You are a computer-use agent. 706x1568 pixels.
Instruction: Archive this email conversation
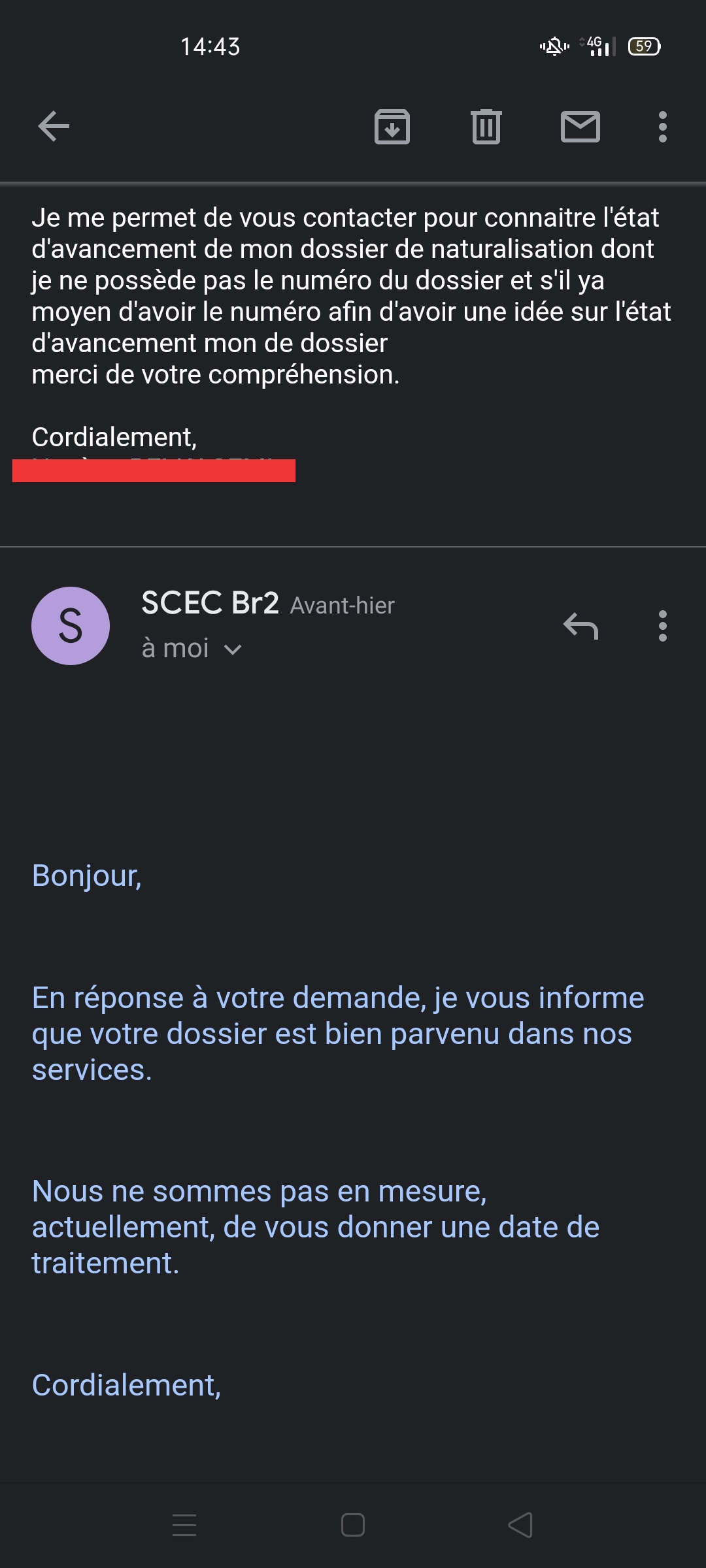point(392,127)
